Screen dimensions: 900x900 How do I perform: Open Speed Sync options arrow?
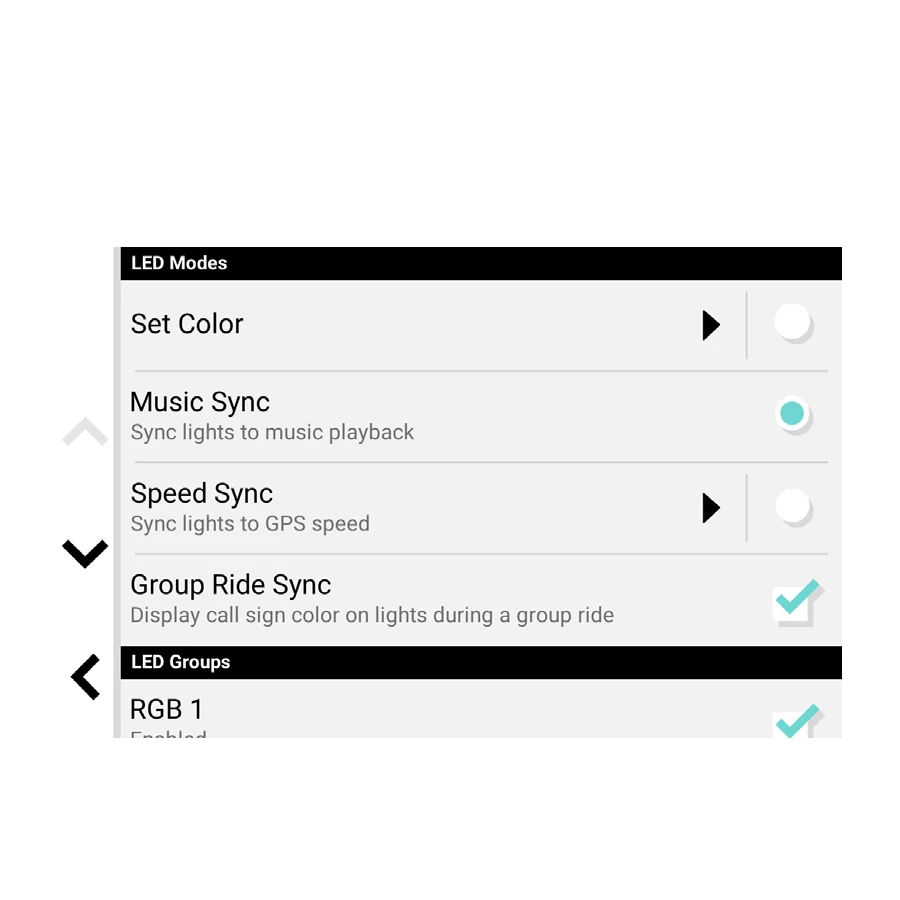[711, 508]
